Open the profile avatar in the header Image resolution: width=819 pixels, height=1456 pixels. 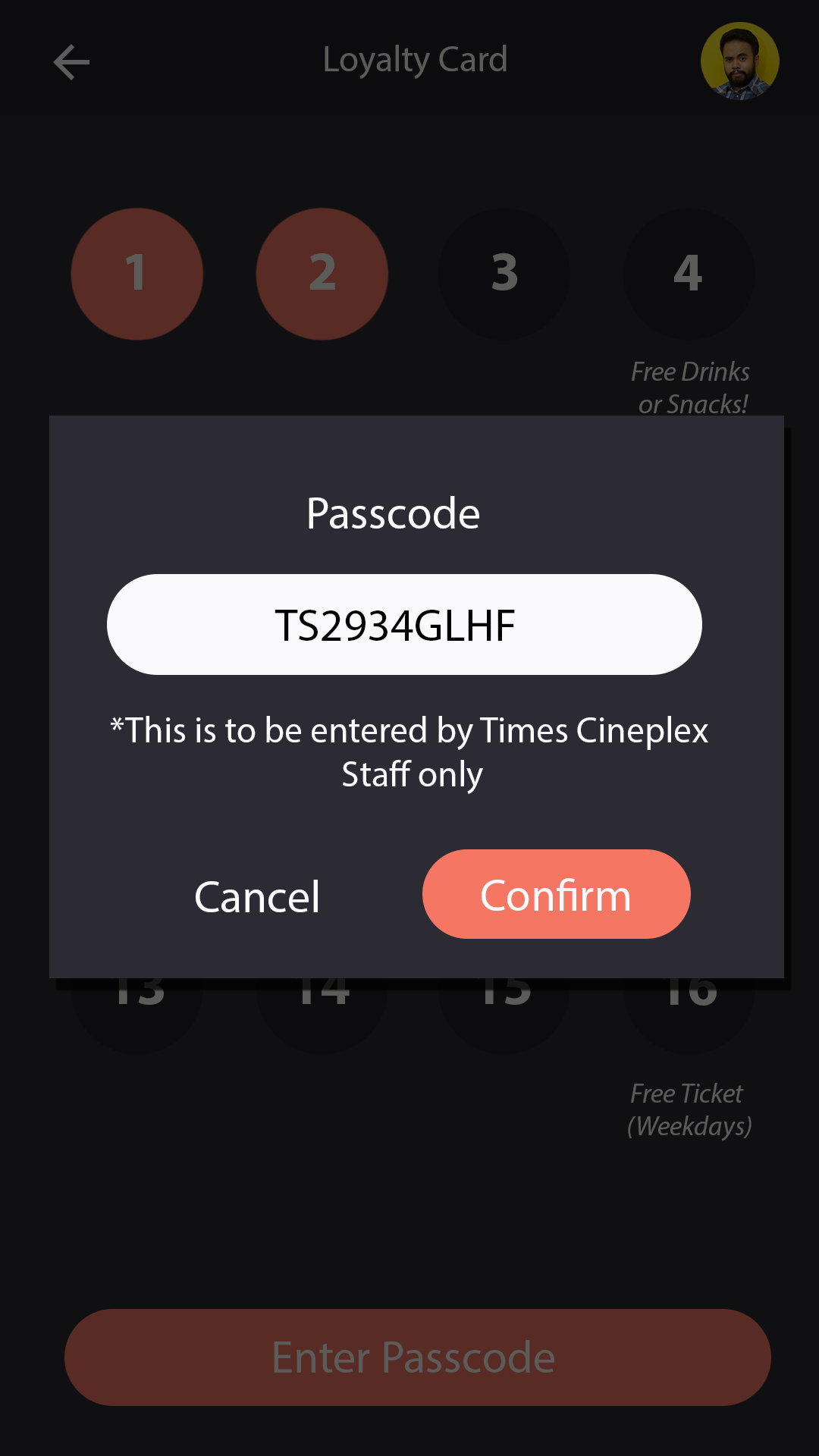tap(739, 61)
